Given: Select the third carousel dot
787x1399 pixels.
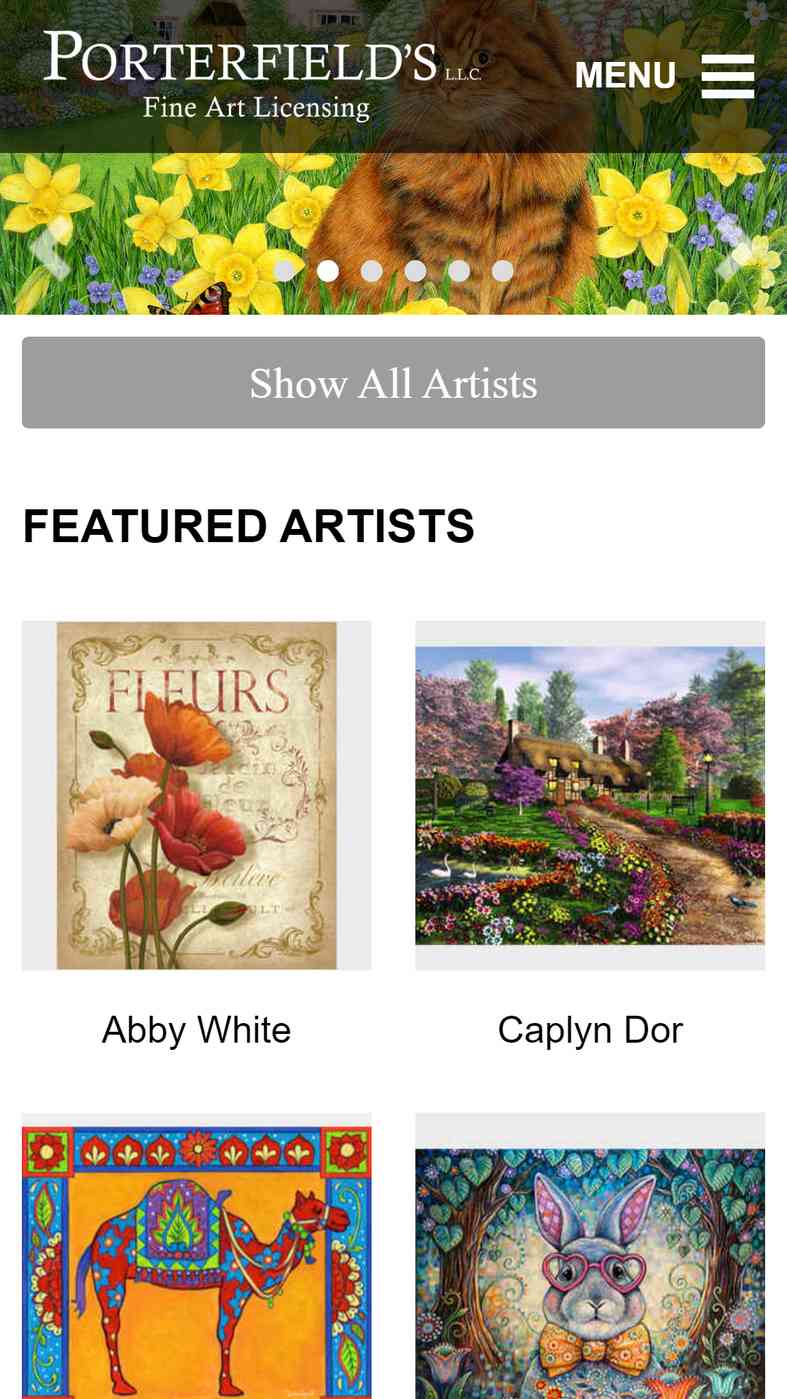Looking at the screenshot, I should (x=372, y=271).
